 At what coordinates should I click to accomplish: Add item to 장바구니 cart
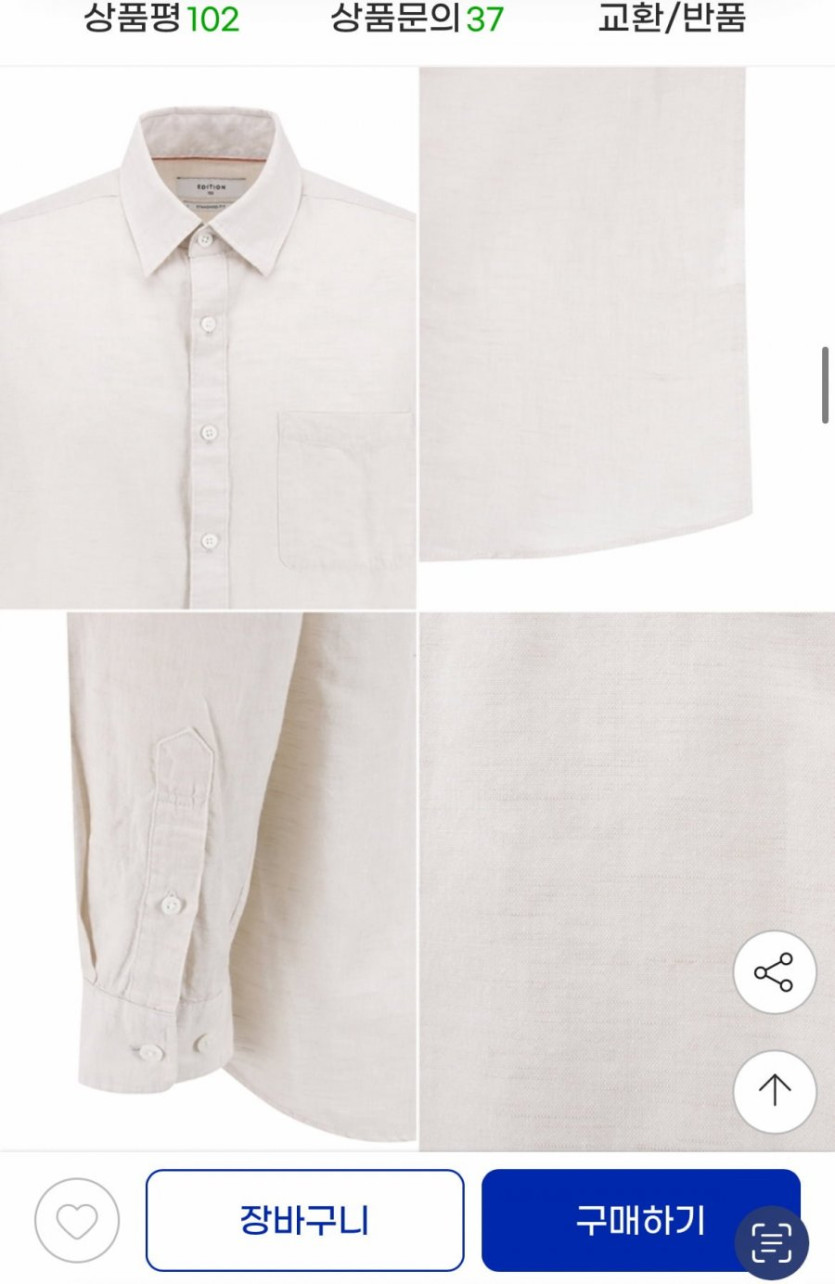point(304,1220)
